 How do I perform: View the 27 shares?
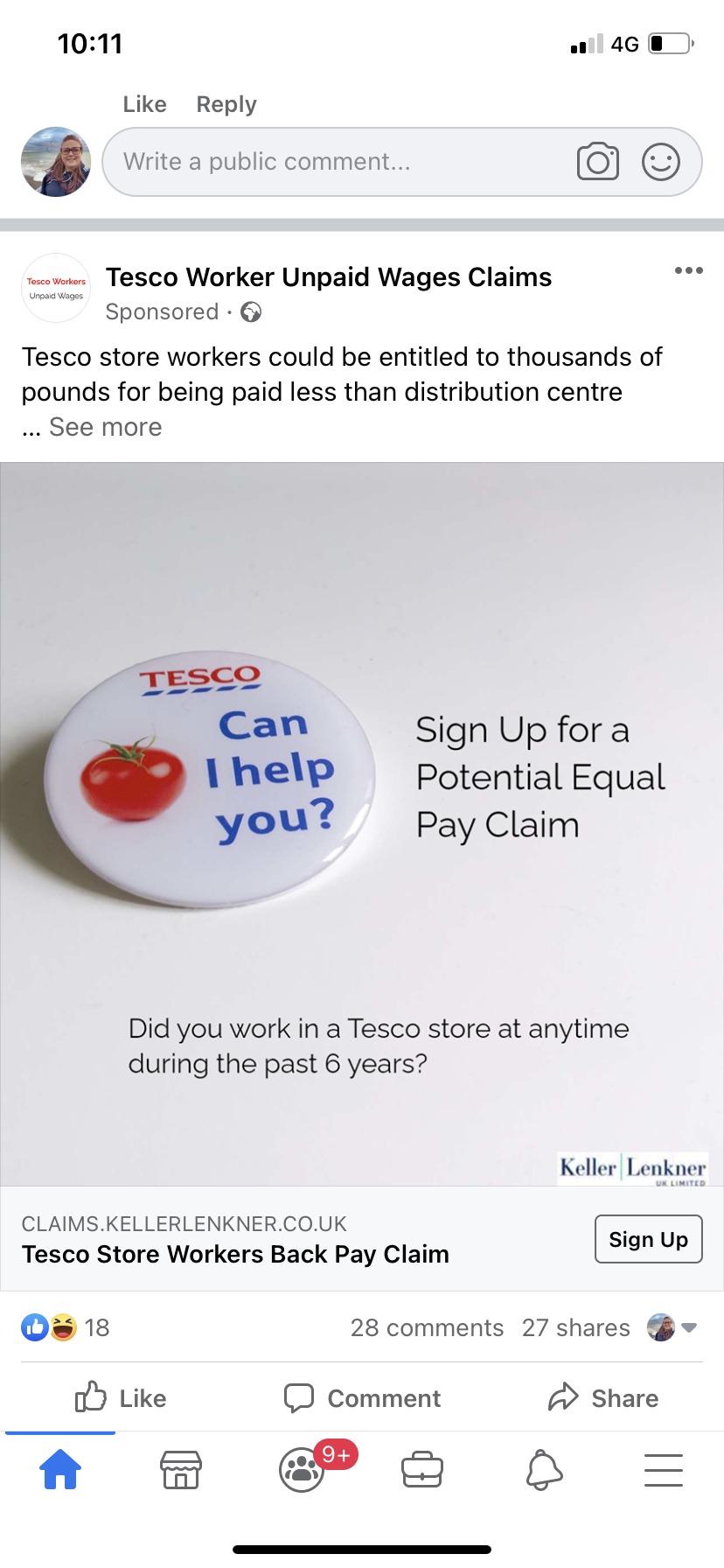(x=575, y=1327)
